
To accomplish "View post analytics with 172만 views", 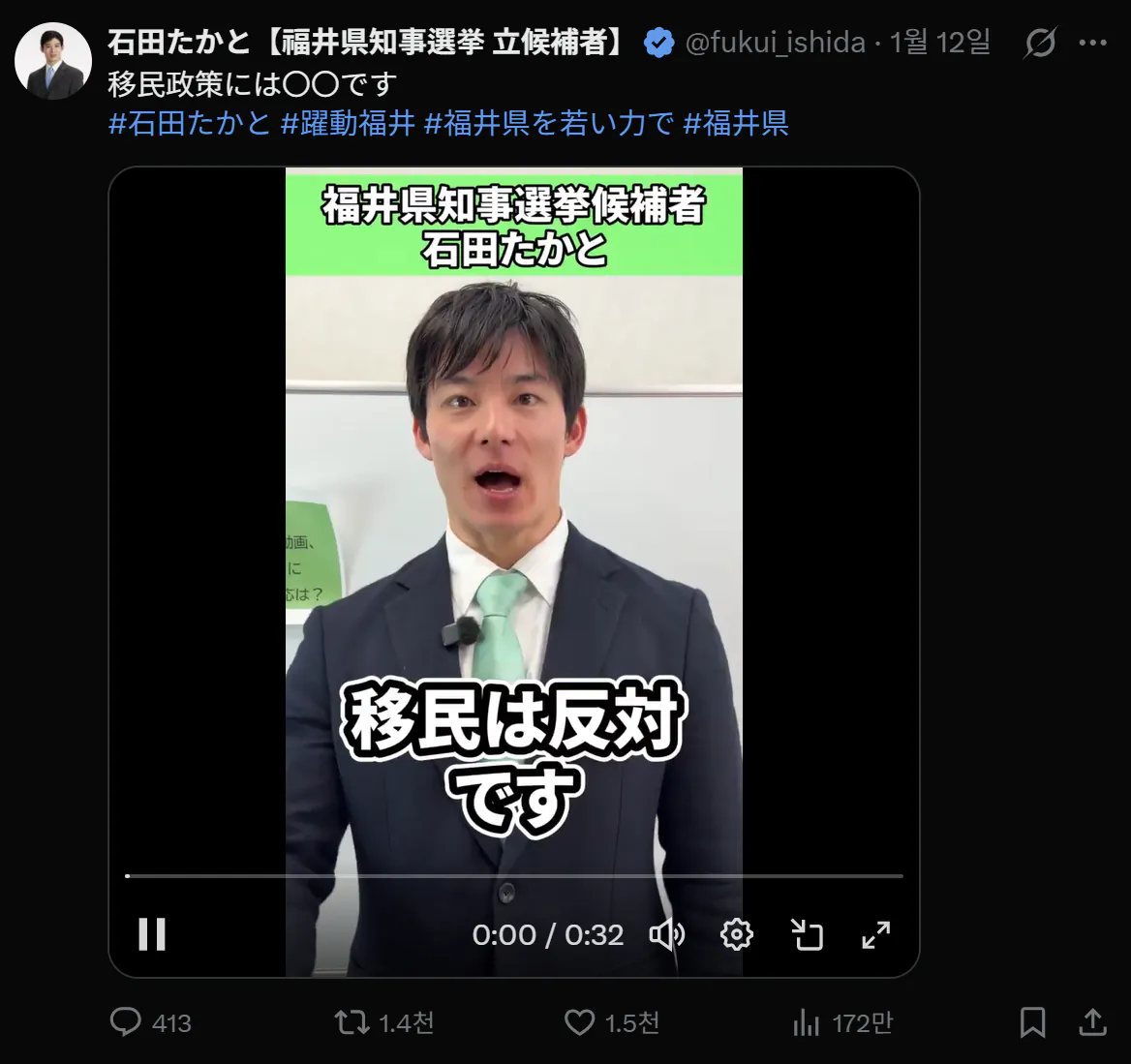I will click(x=806, y=1022).
